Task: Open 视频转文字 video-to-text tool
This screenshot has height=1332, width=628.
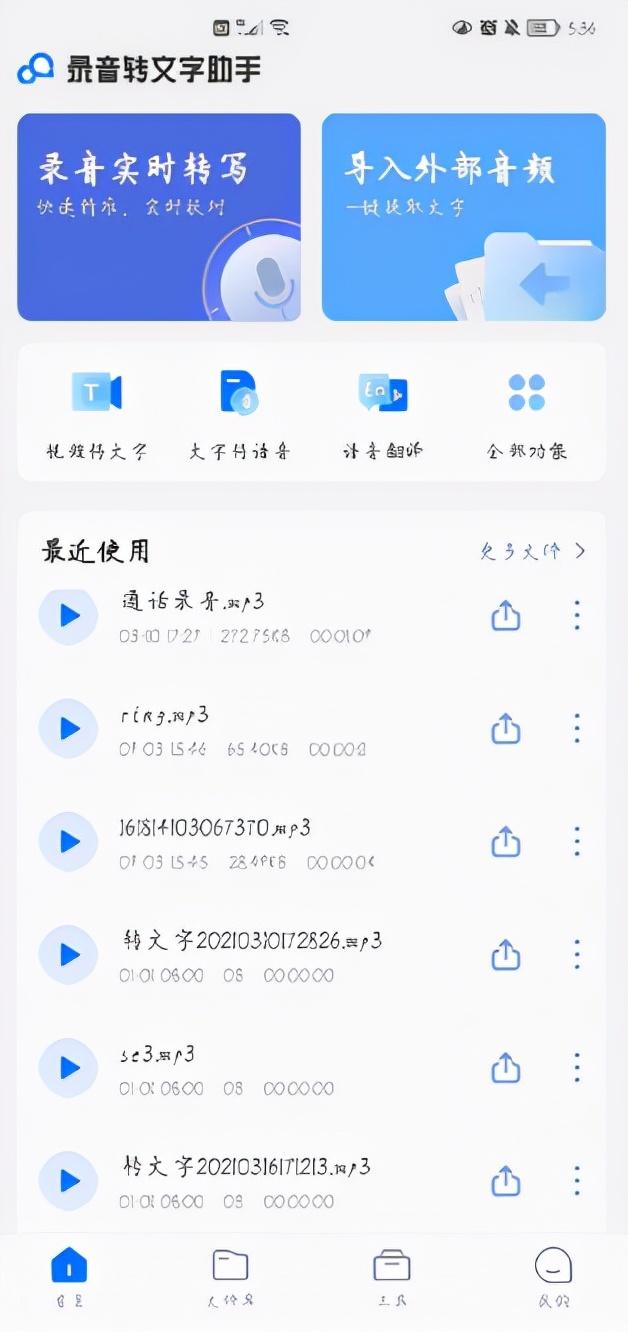Action: pos(97,412)
